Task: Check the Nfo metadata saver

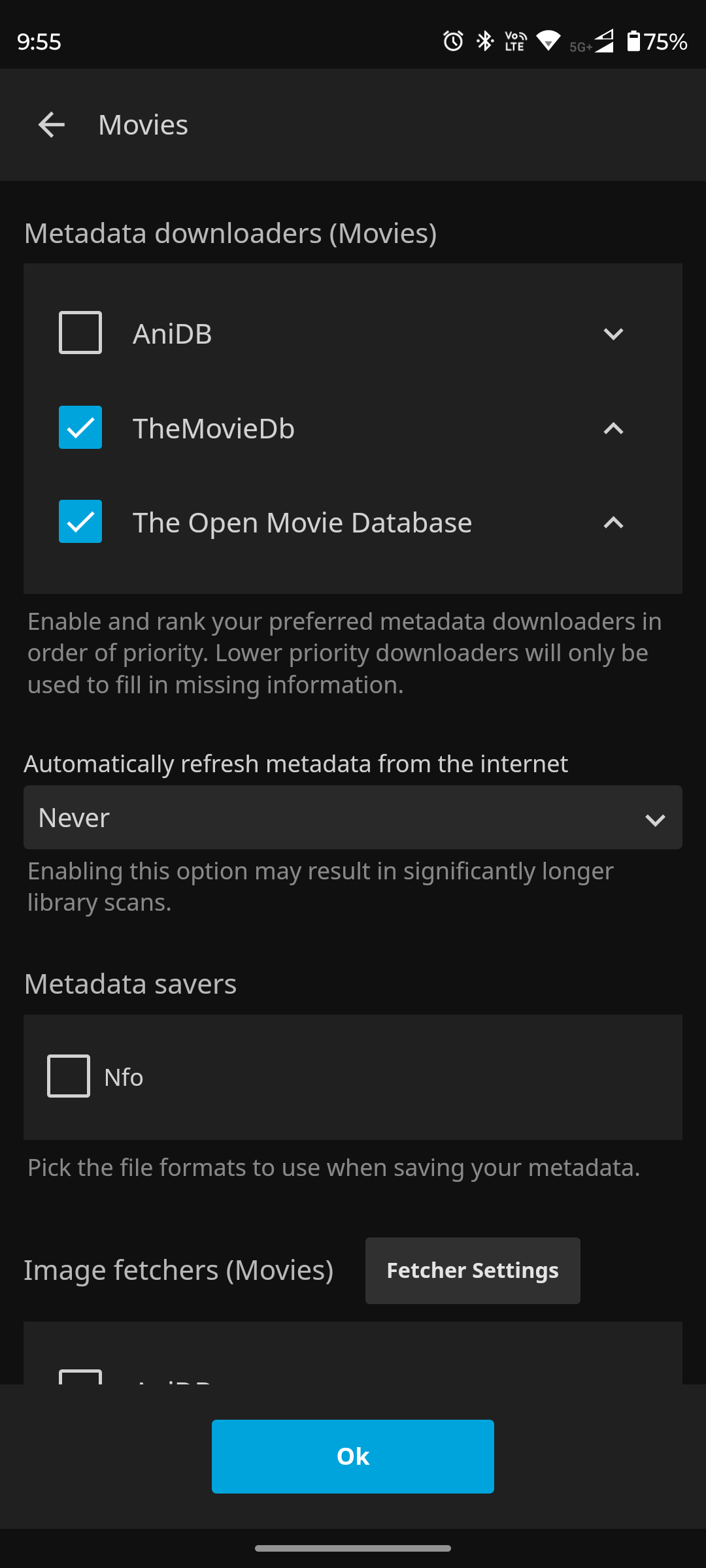Action: click(x=69, y=1076)
